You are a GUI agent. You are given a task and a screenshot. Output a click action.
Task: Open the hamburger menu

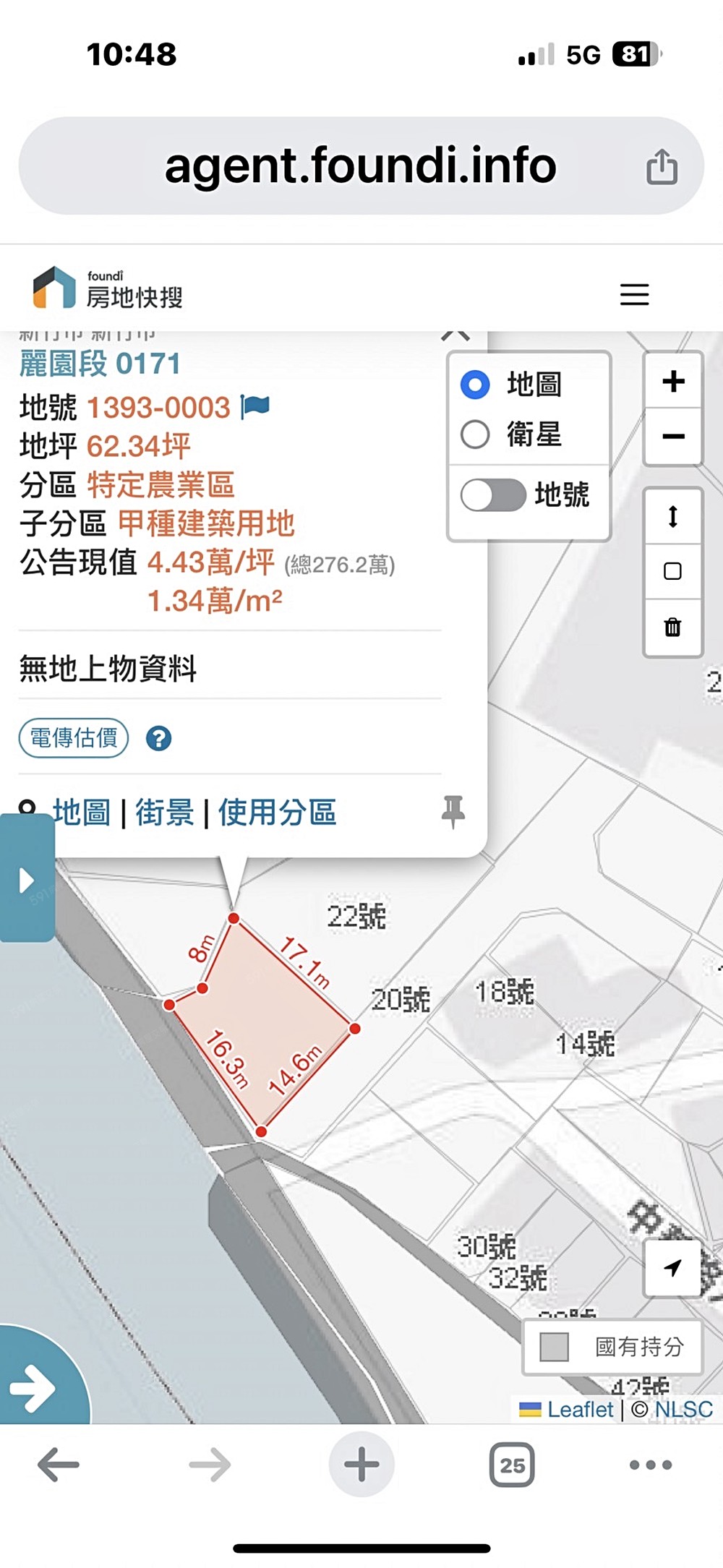634,295
